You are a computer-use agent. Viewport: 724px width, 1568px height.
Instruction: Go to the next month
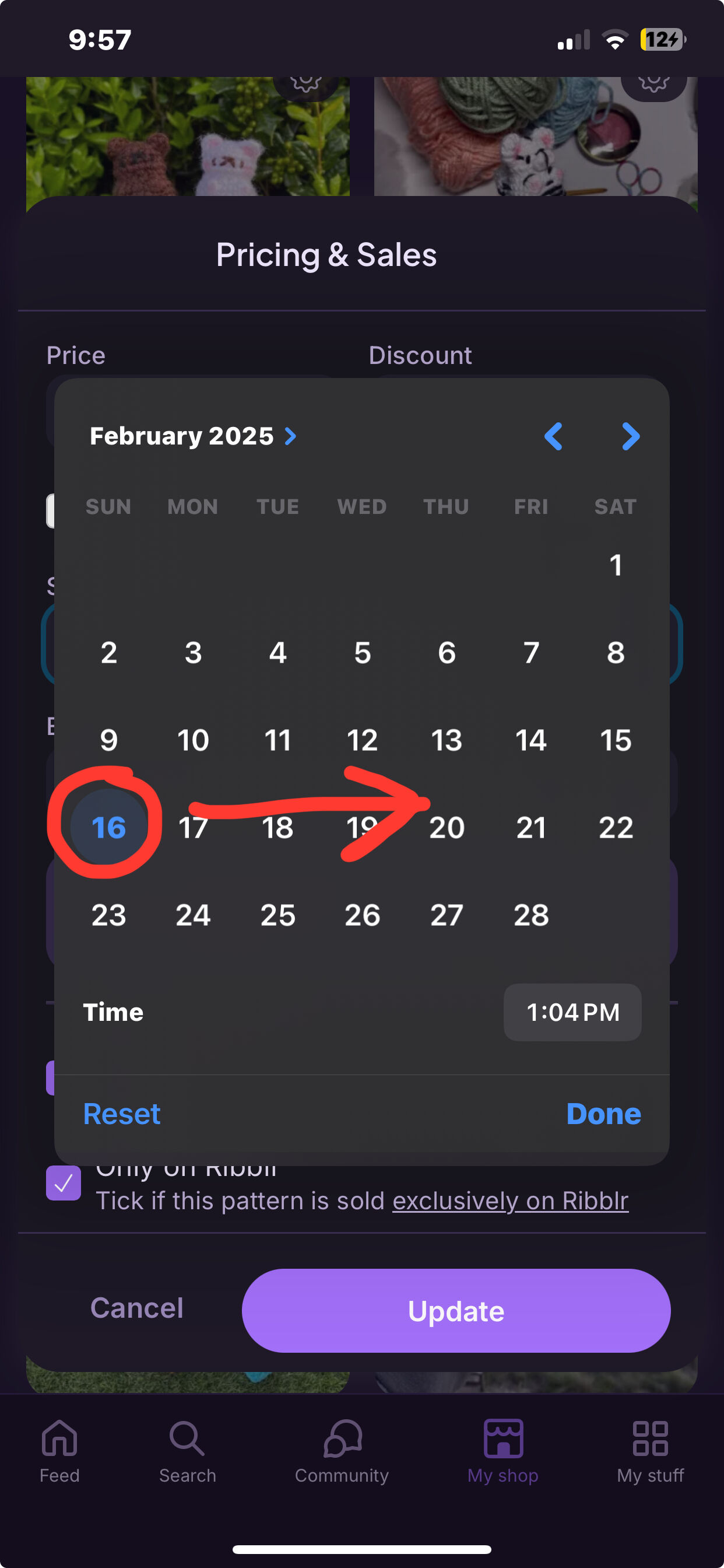coord(631,436)
